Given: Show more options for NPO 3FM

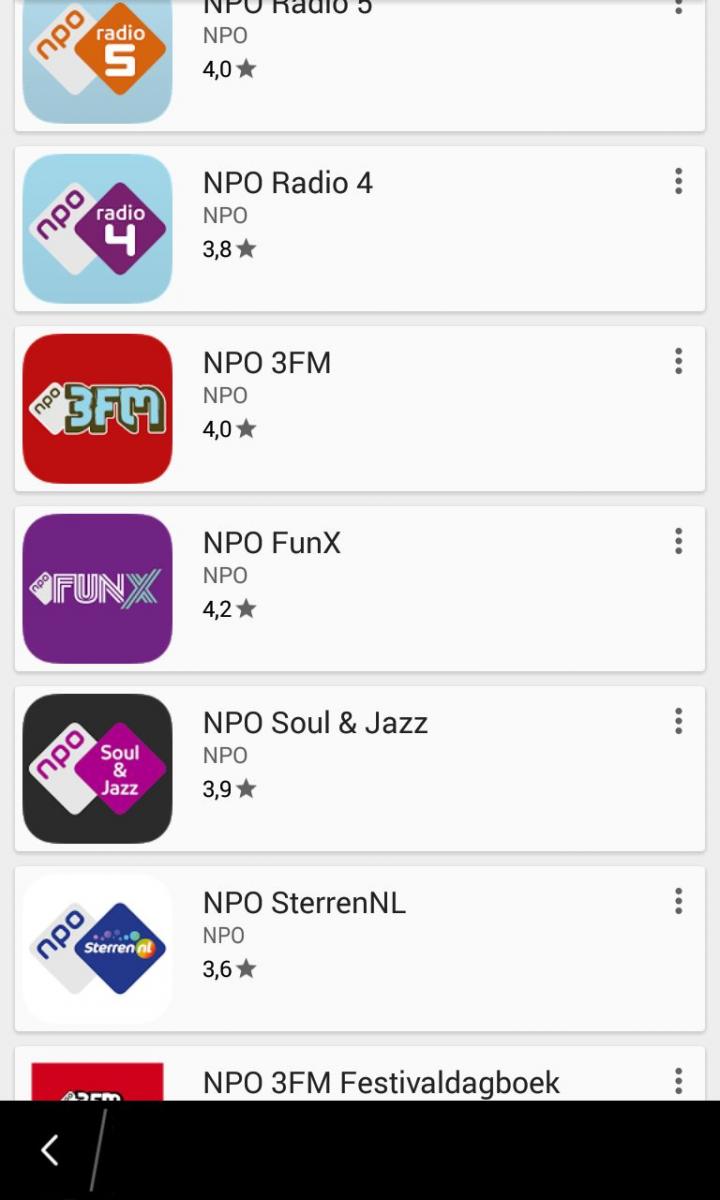Looking at the screenshot, I should [678, 361].
